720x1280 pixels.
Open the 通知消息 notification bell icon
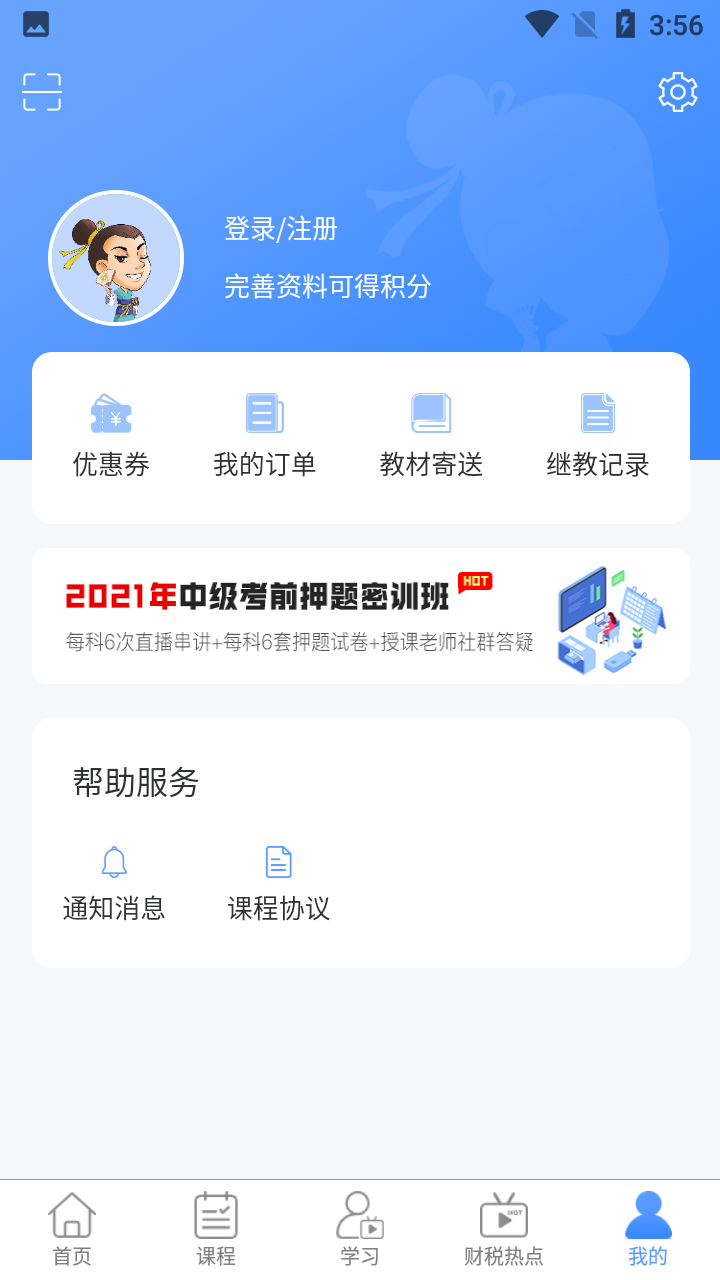pos(114,862)
